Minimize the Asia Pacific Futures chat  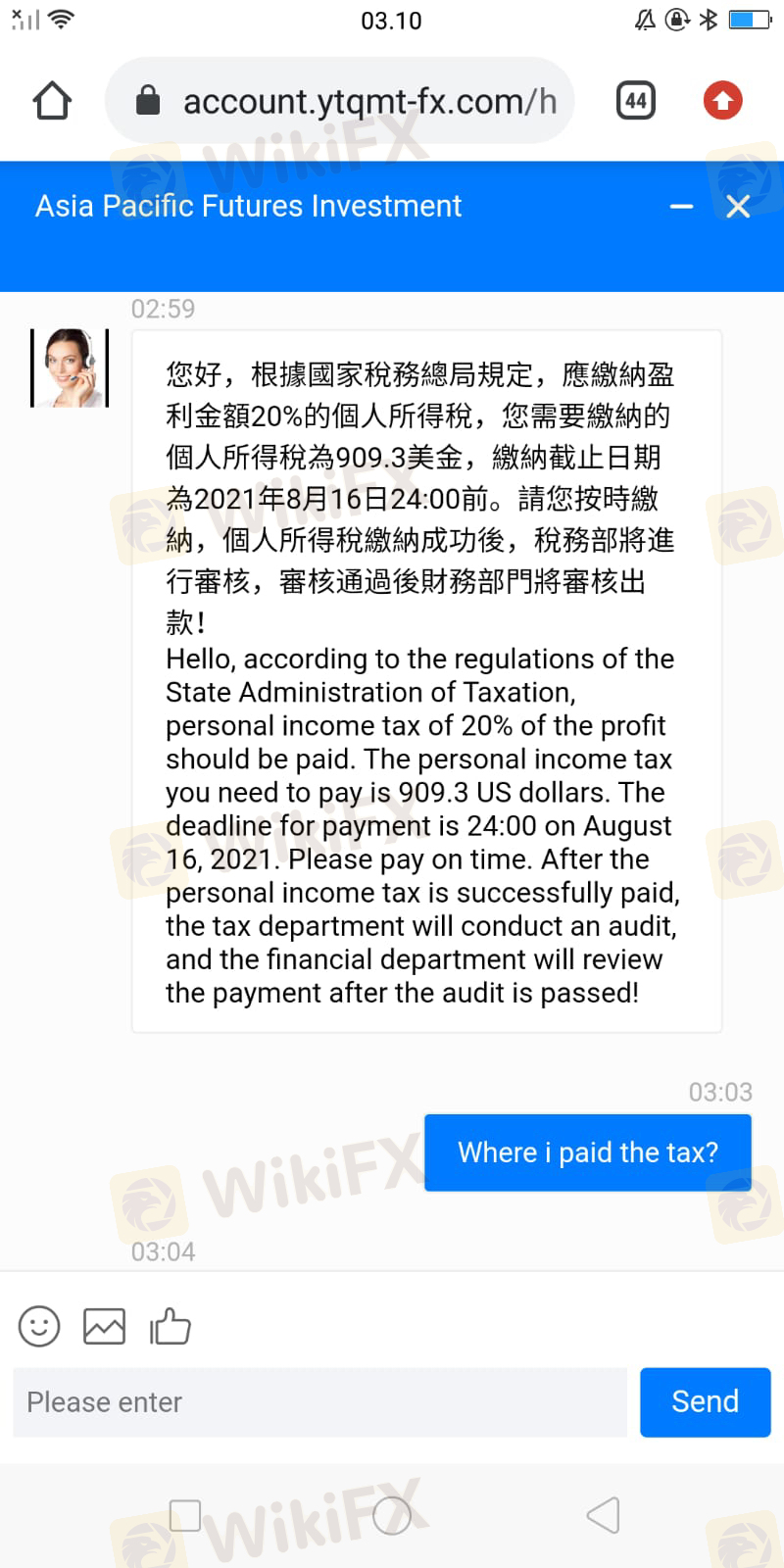click(x=681, y=207)
